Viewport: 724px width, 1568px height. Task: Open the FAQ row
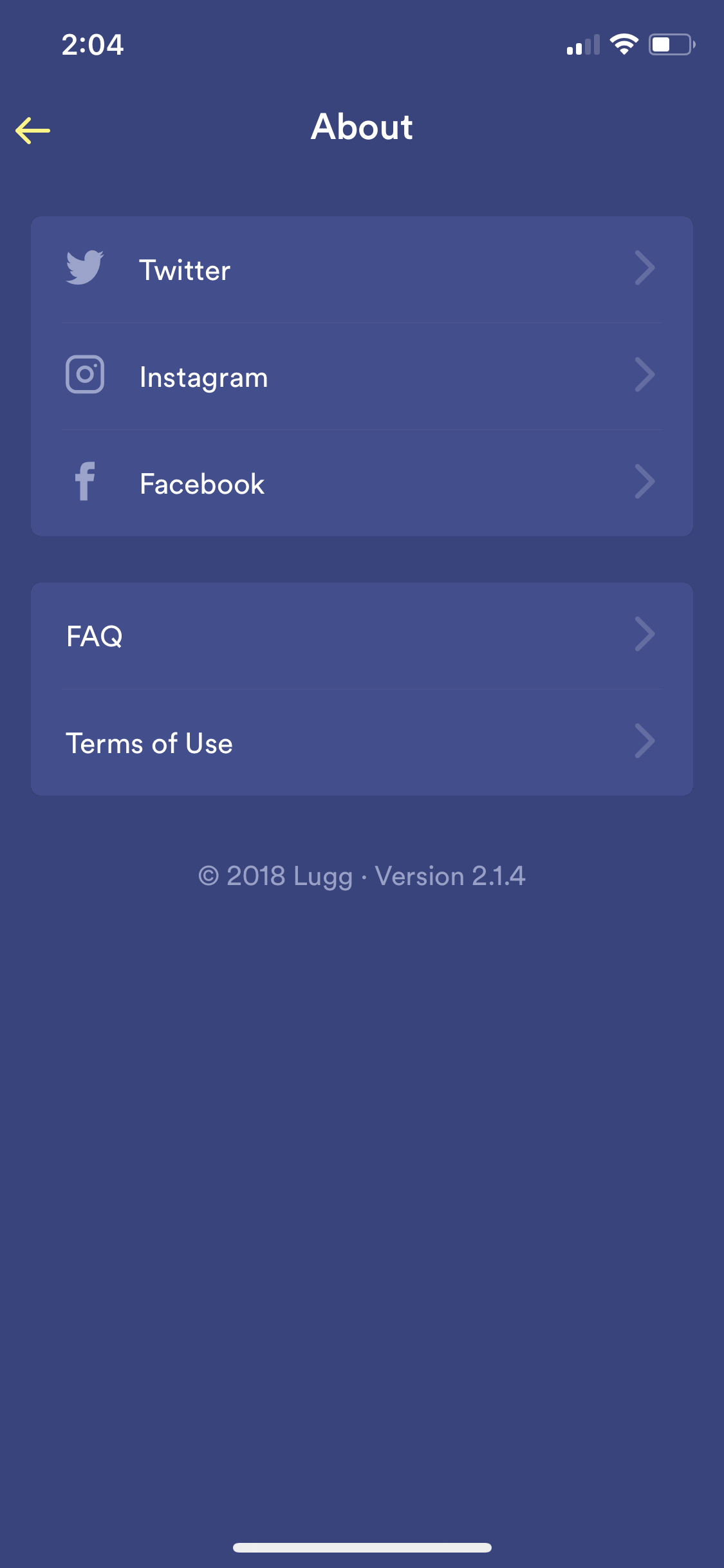(362, 636)
